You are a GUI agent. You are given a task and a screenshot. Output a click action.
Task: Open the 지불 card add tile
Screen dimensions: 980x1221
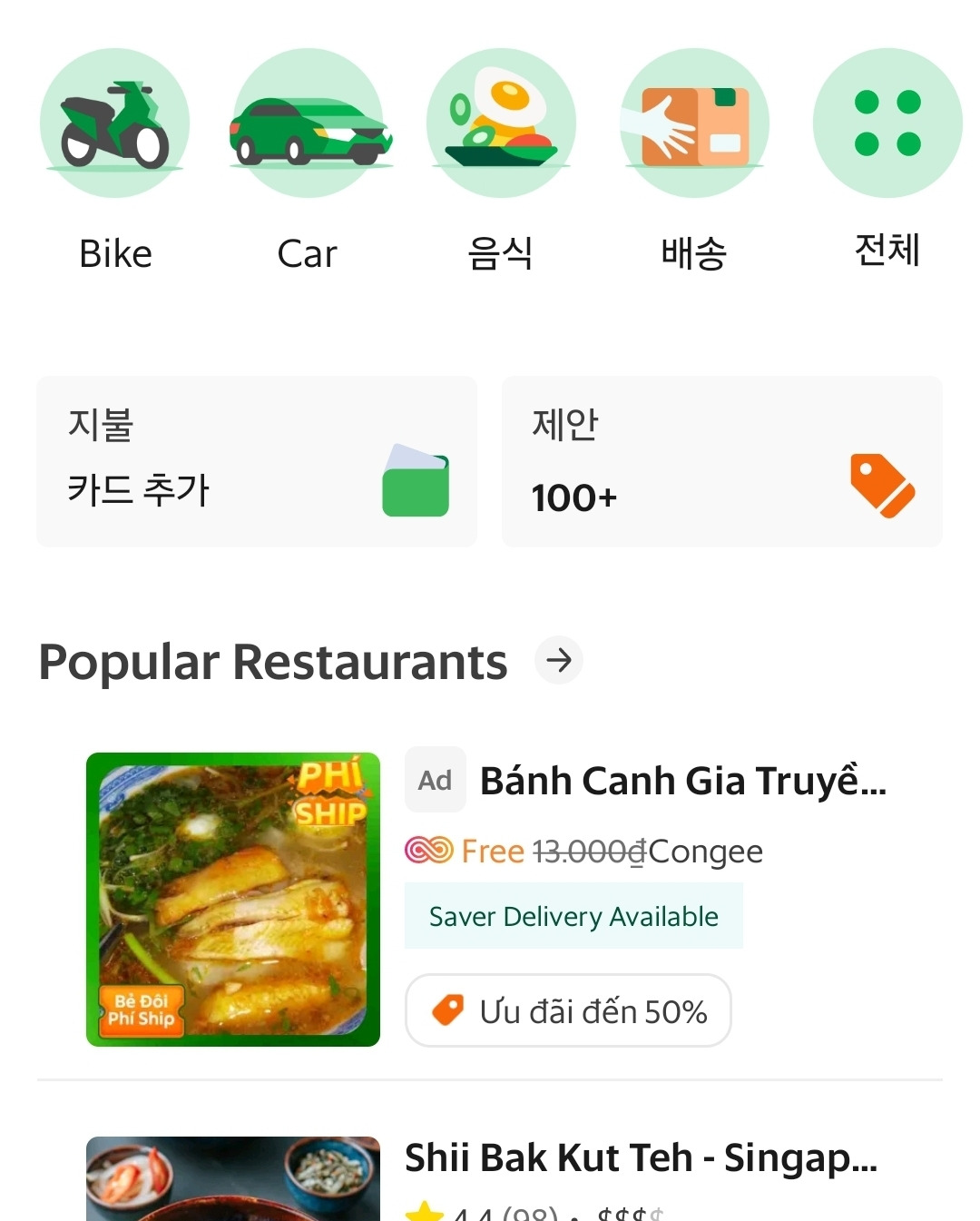257,461
